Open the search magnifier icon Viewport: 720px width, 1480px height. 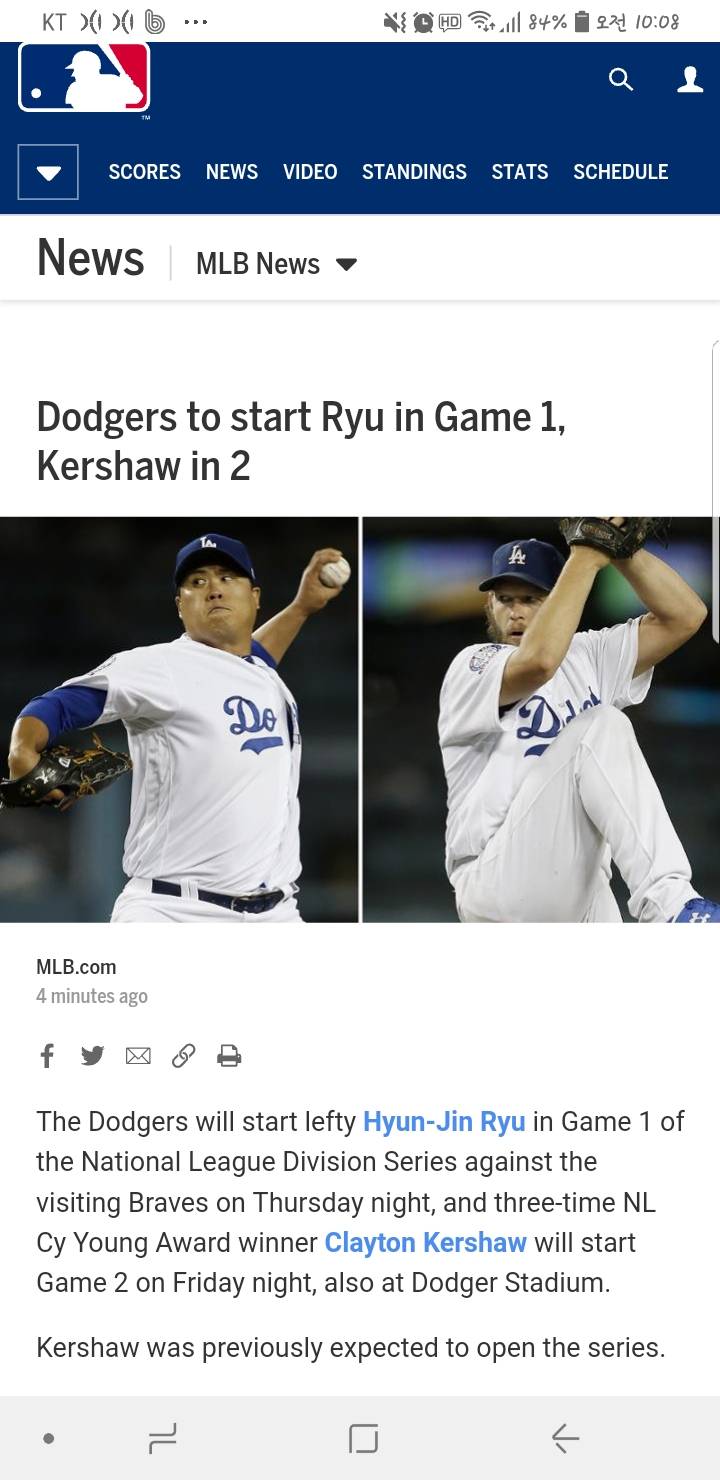pyautogui.click(x=621, y=80)
